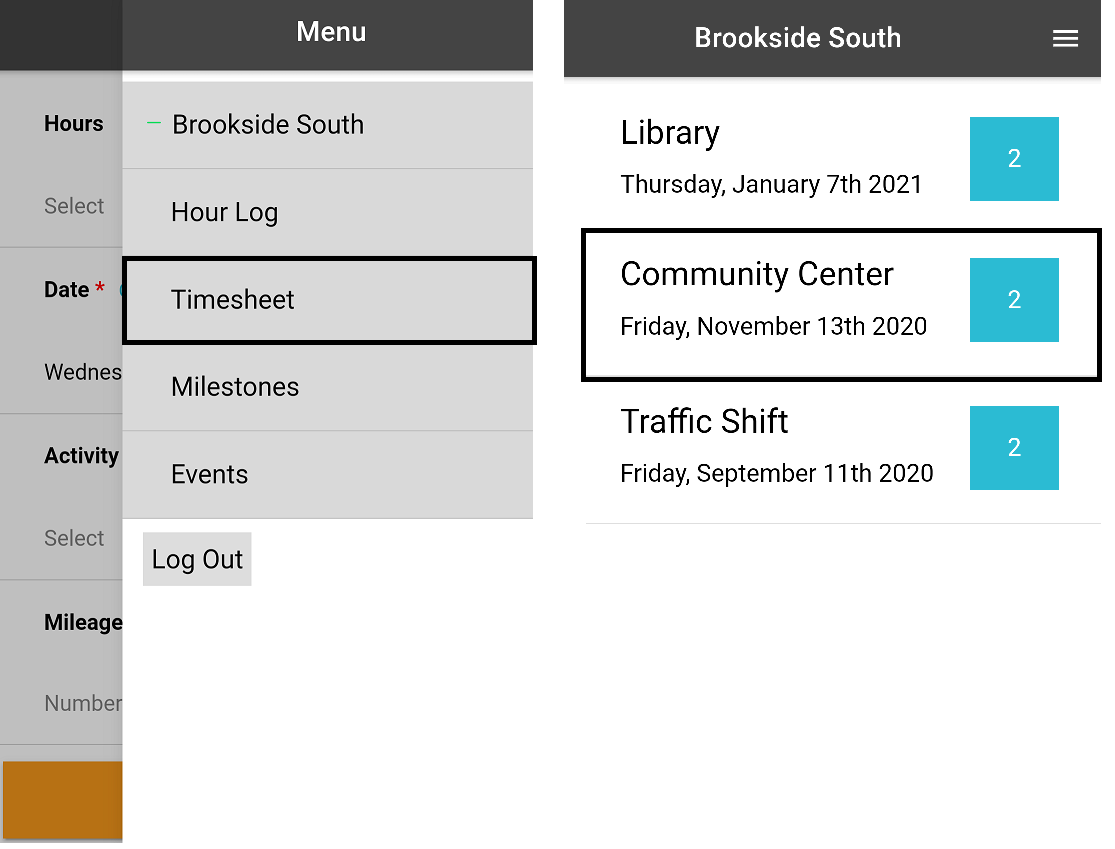Open the Hours select dropdown
Screen dimensions: 1115x849
click(x=74, y=206)
